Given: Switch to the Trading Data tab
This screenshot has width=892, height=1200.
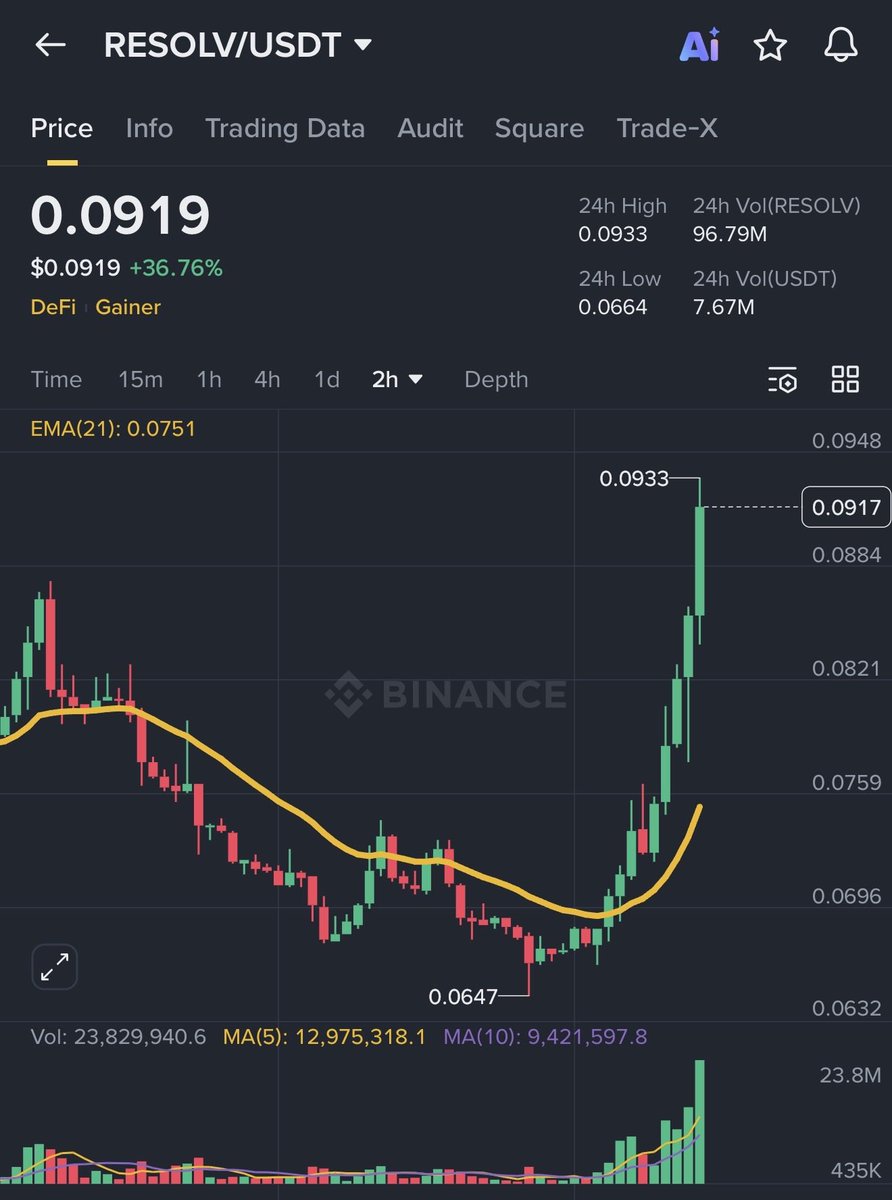Looking at the screenshot, I should (x=284, y=128).
